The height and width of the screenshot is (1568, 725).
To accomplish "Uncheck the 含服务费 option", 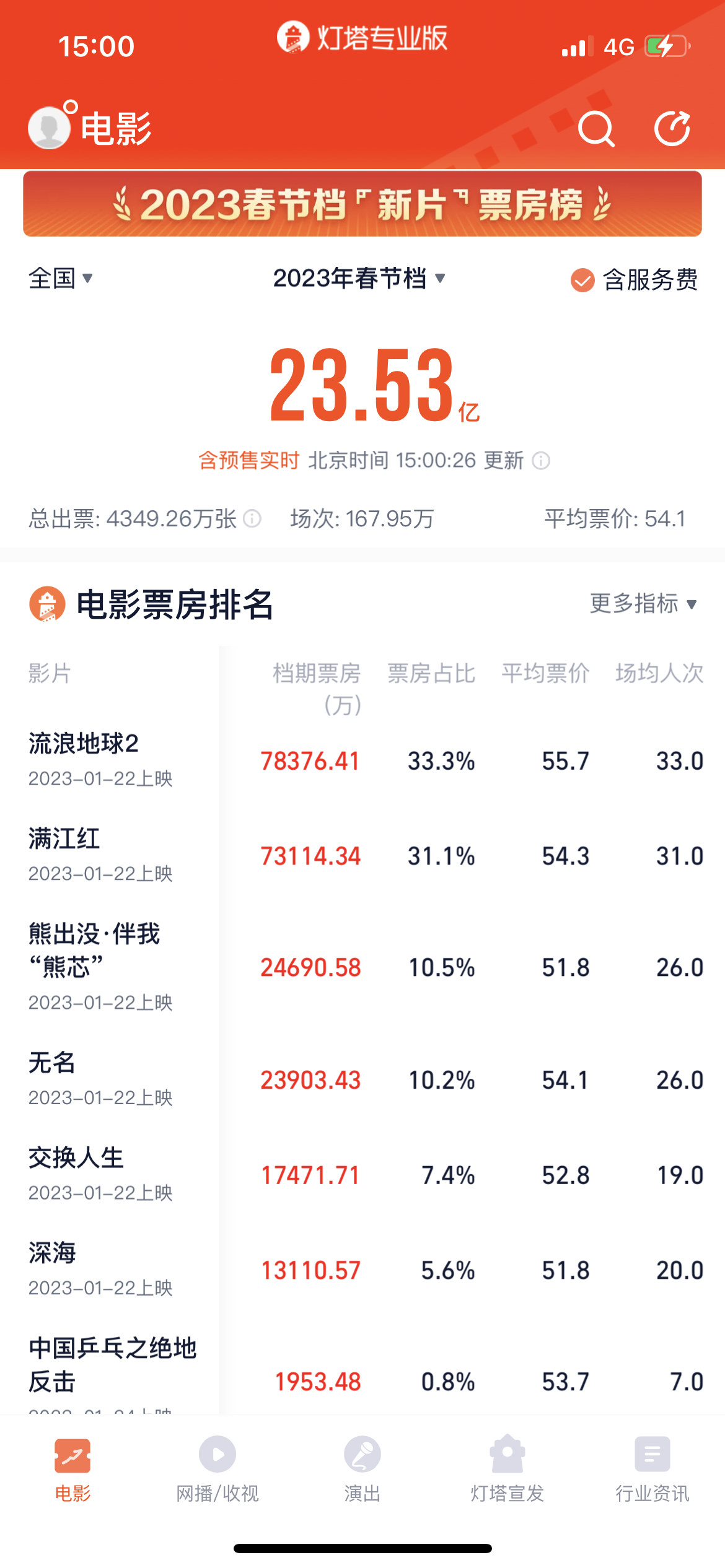I will (x=634, y=280).
